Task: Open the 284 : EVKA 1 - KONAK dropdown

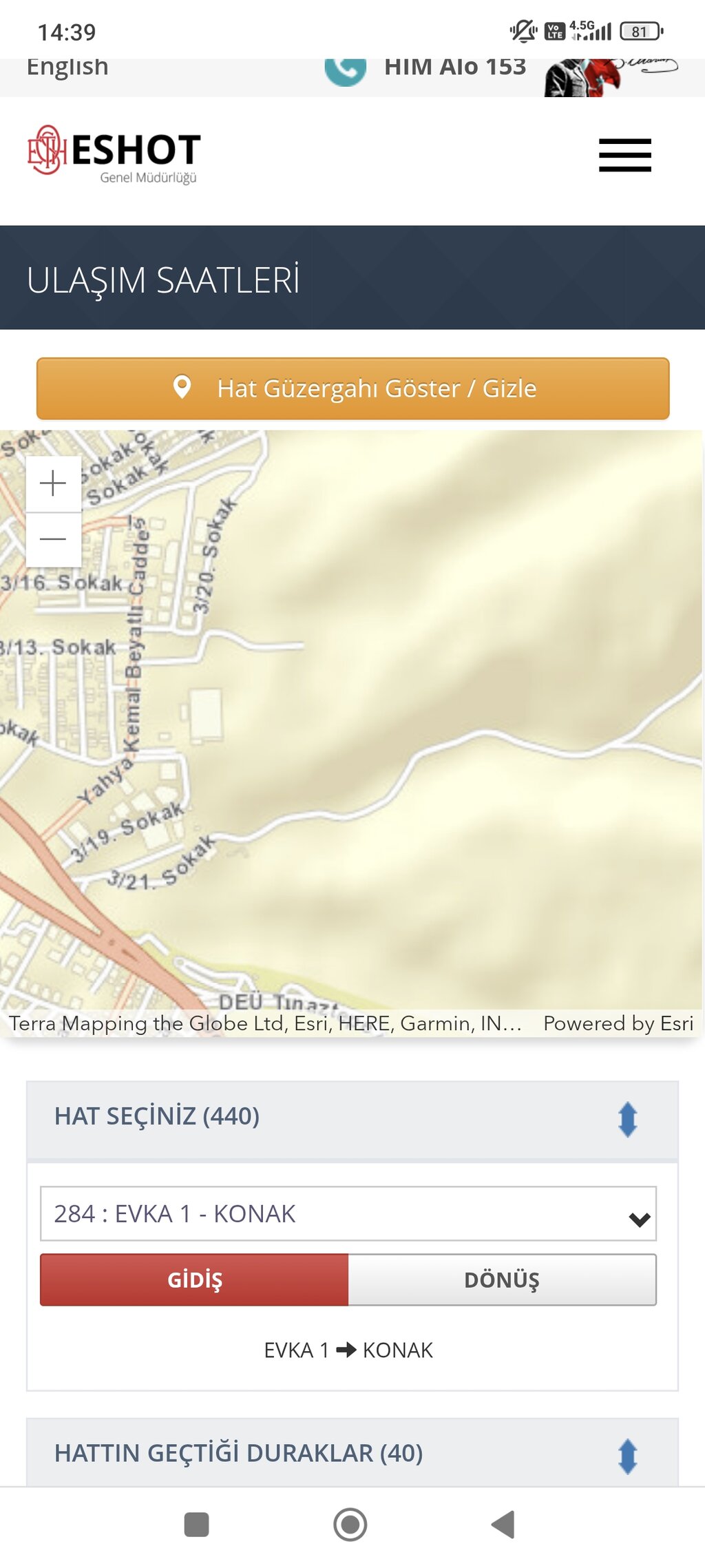Action: point(348,1214)
